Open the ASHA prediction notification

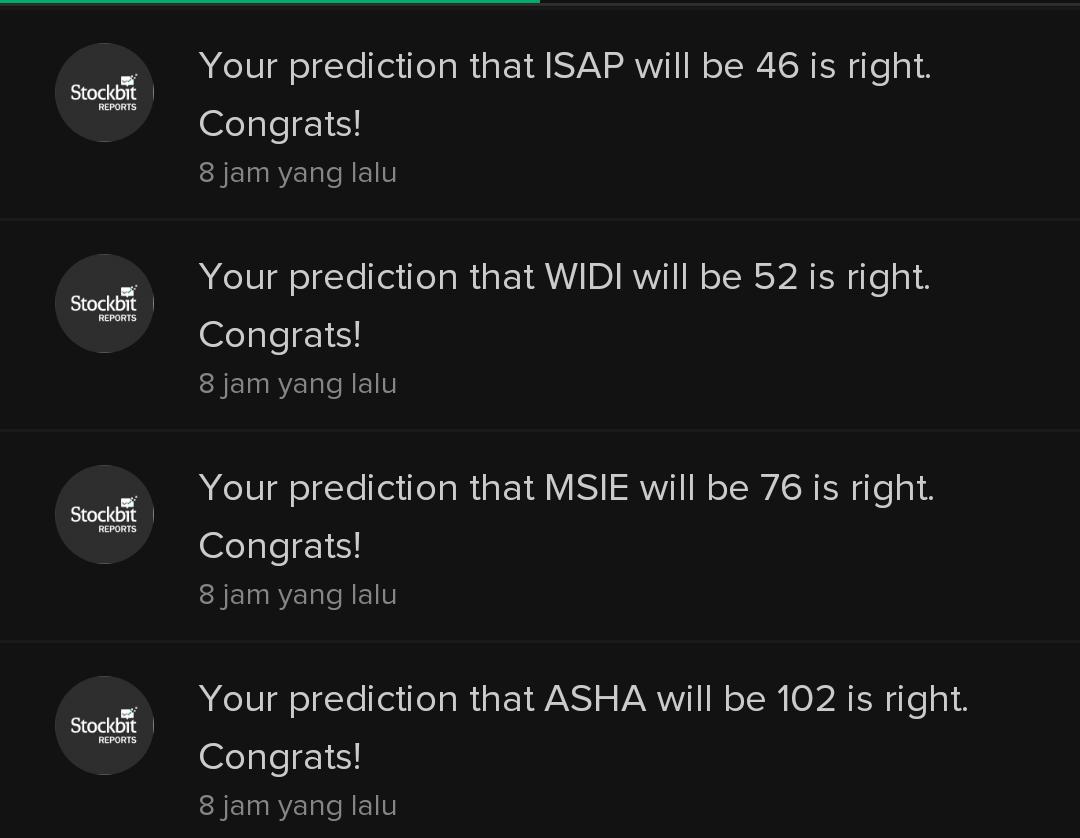[583, 728]
